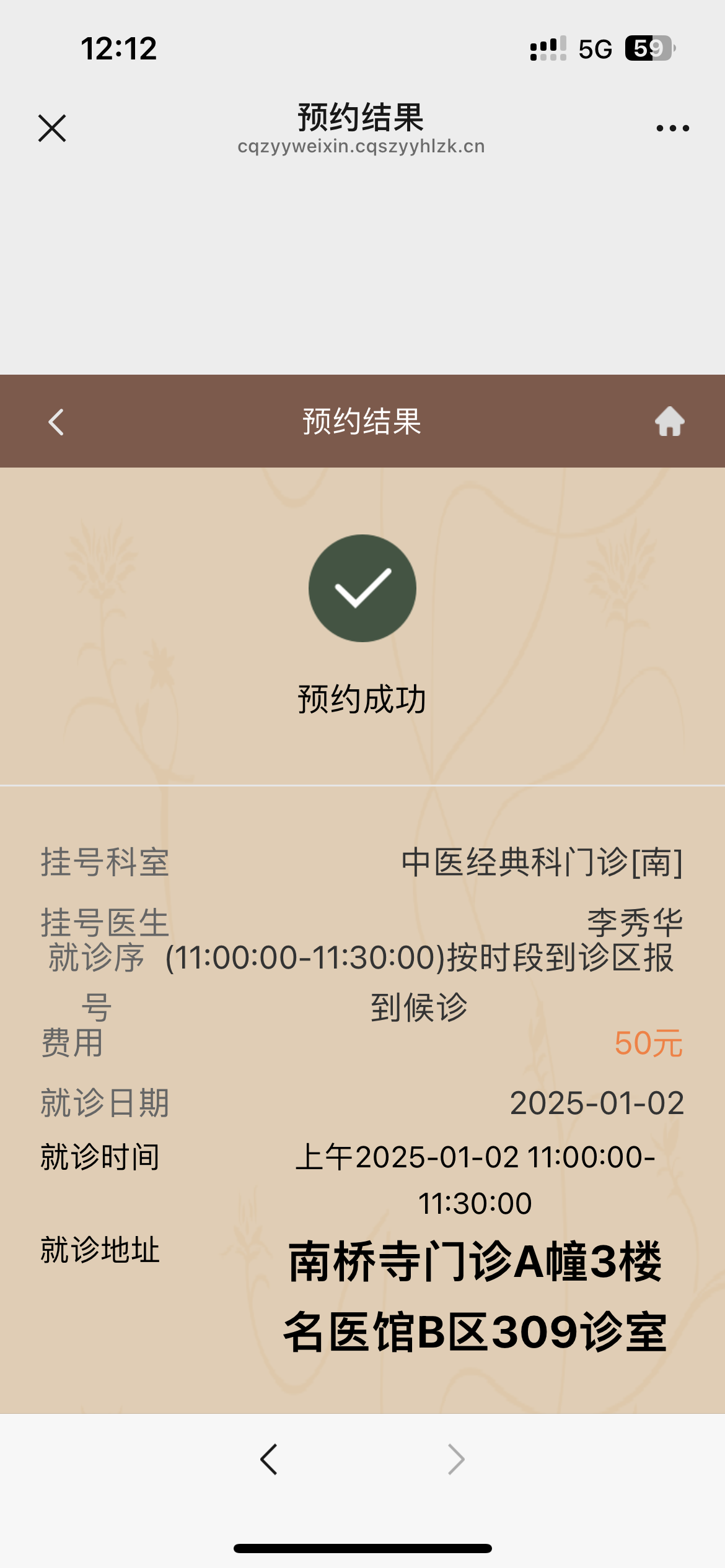
Task: Return to the hospital home page
Action: [x=669, y=422]
